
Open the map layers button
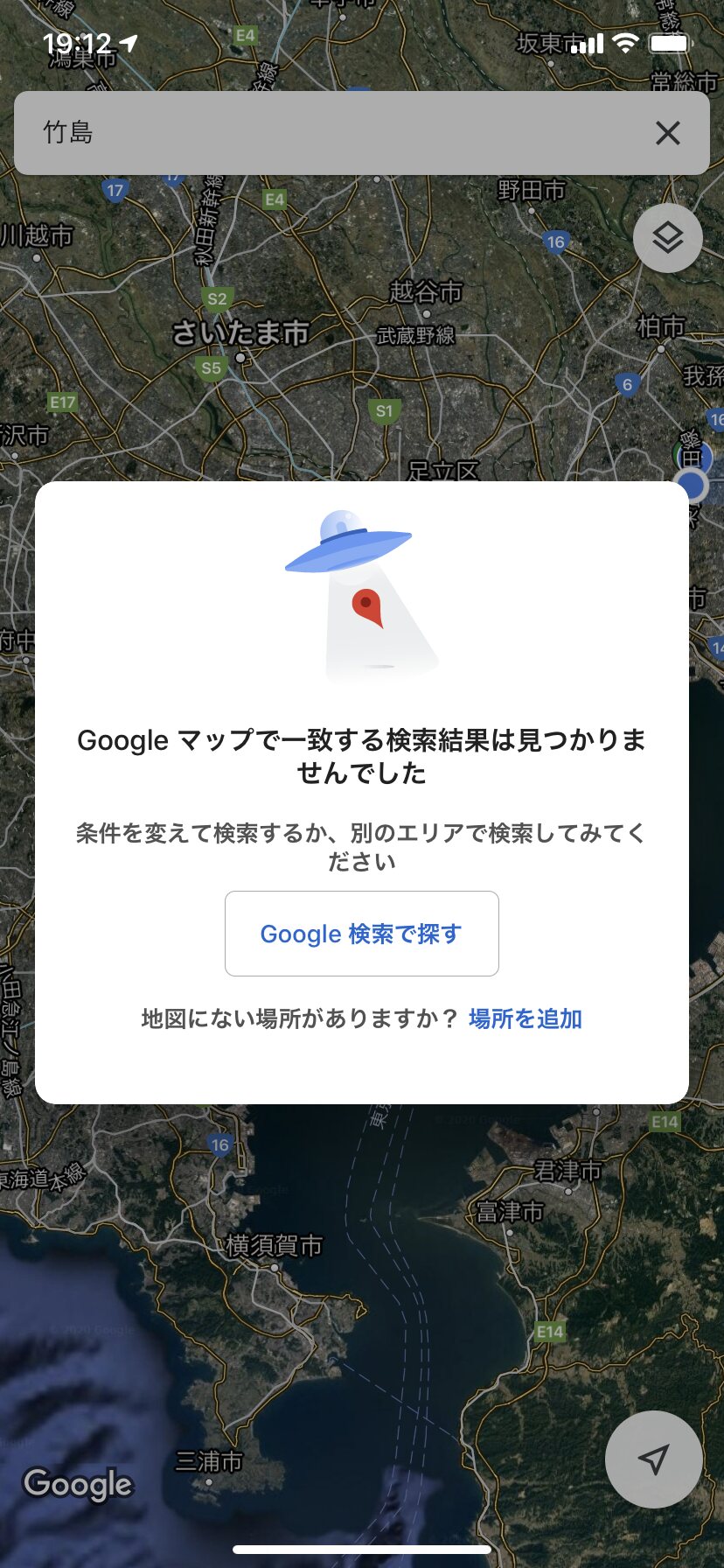click(x=668, y=238)
